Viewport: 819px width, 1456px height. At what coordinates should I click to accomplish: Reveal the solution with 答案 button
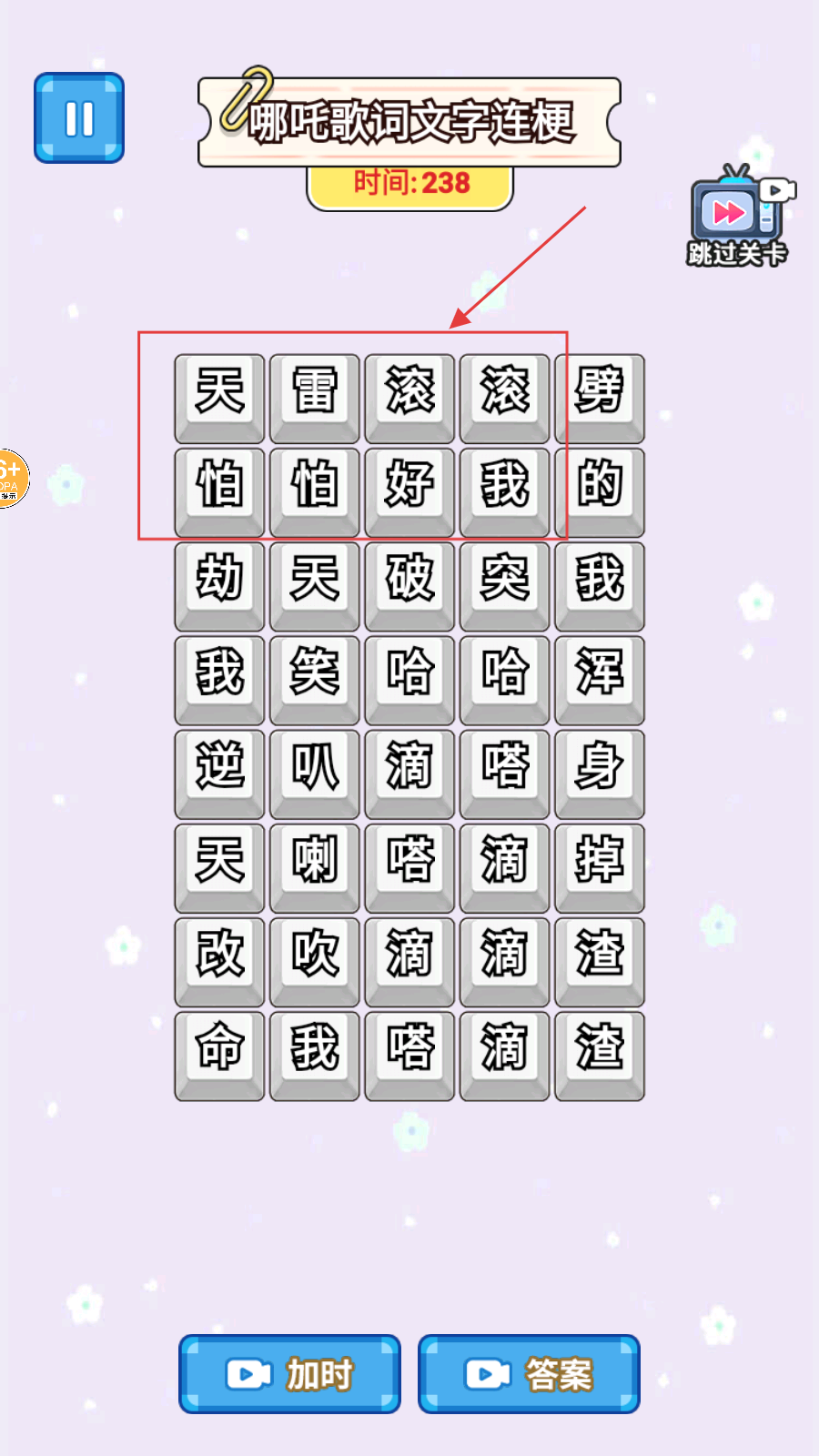(x=529, y=1373)
